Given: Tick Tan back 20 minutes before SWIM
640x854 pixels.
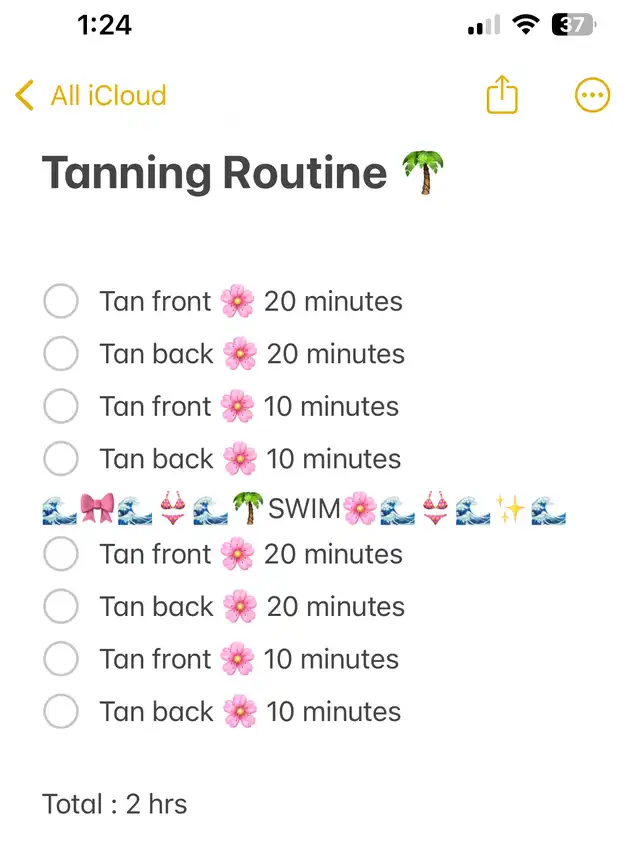Looking at the screenshot, I should pyautogui.click(x=61, y=354).
